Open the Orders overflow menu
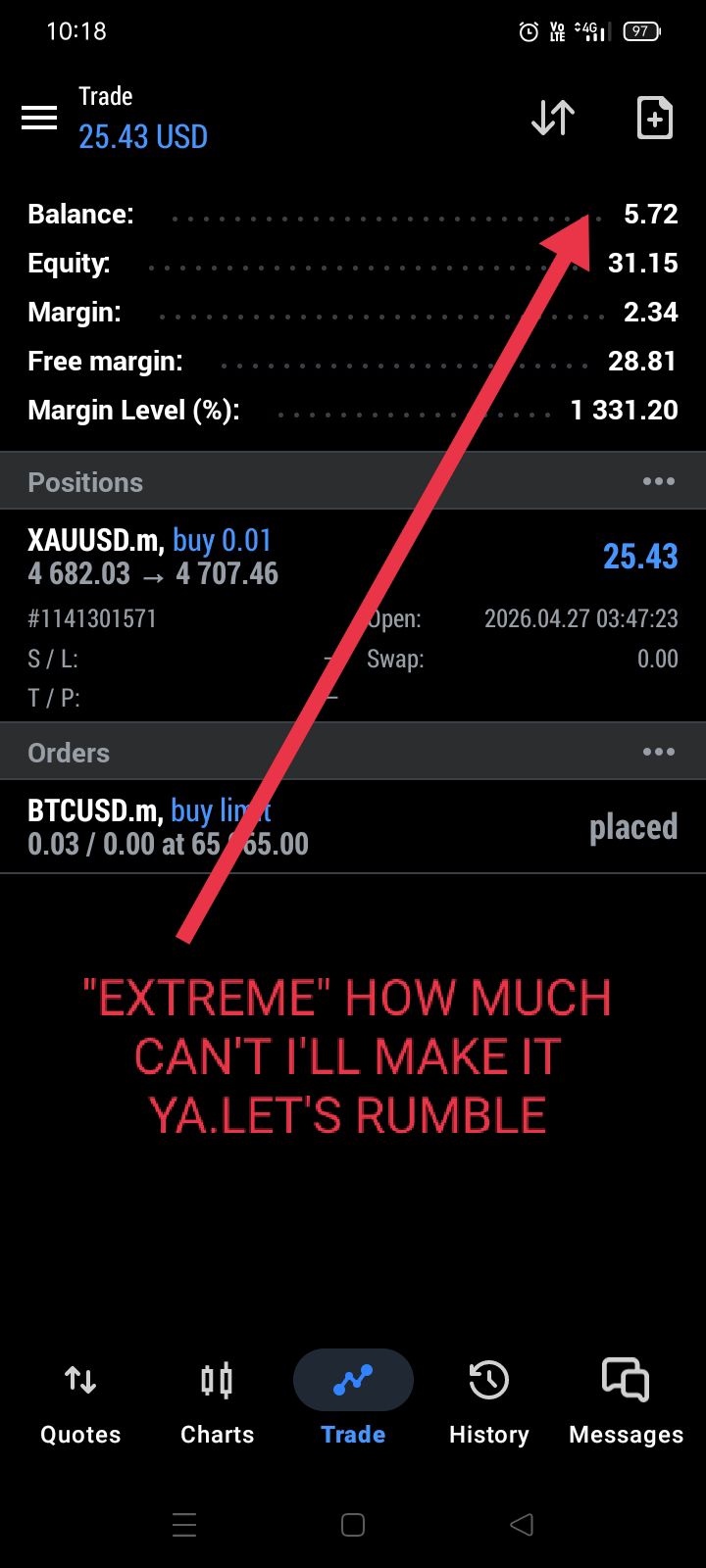 click(x=658, y=752)
